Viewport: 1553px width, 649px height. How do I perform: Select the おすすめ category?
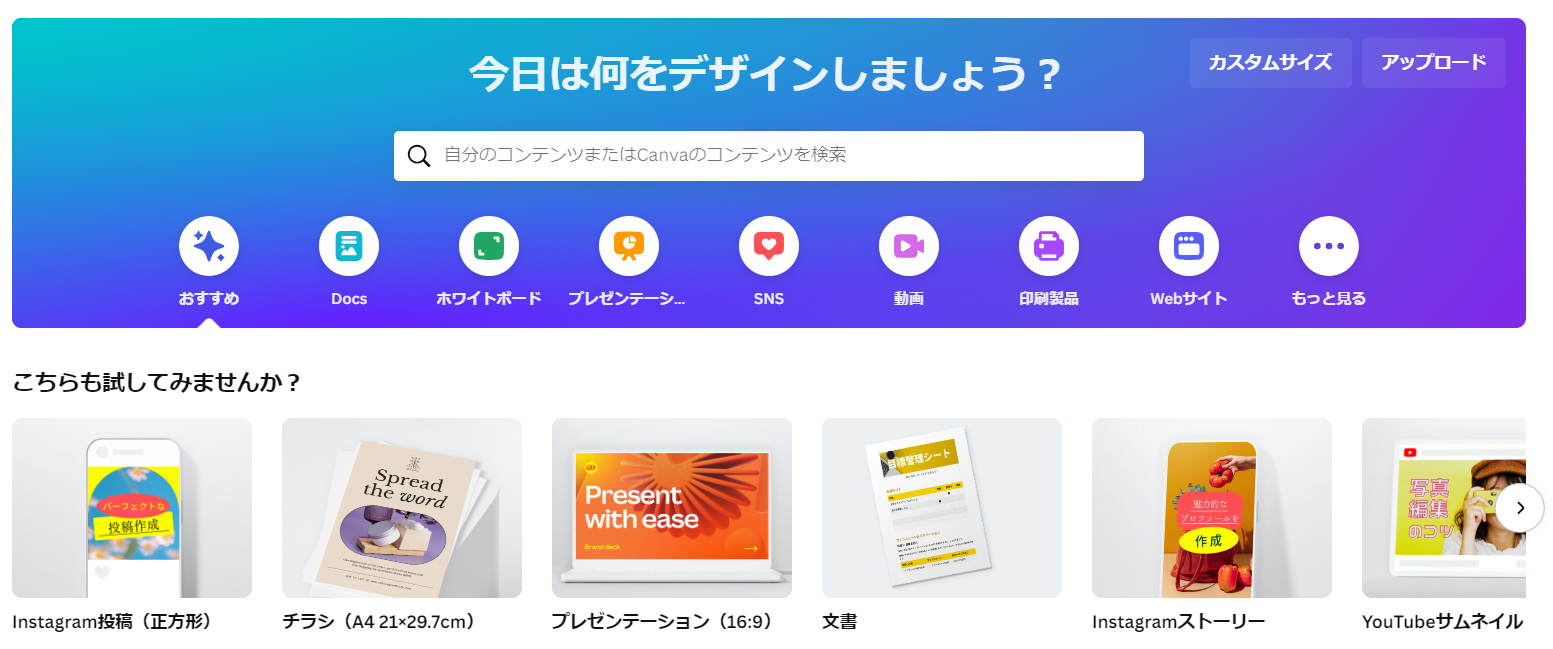click(x=209, y=246)
